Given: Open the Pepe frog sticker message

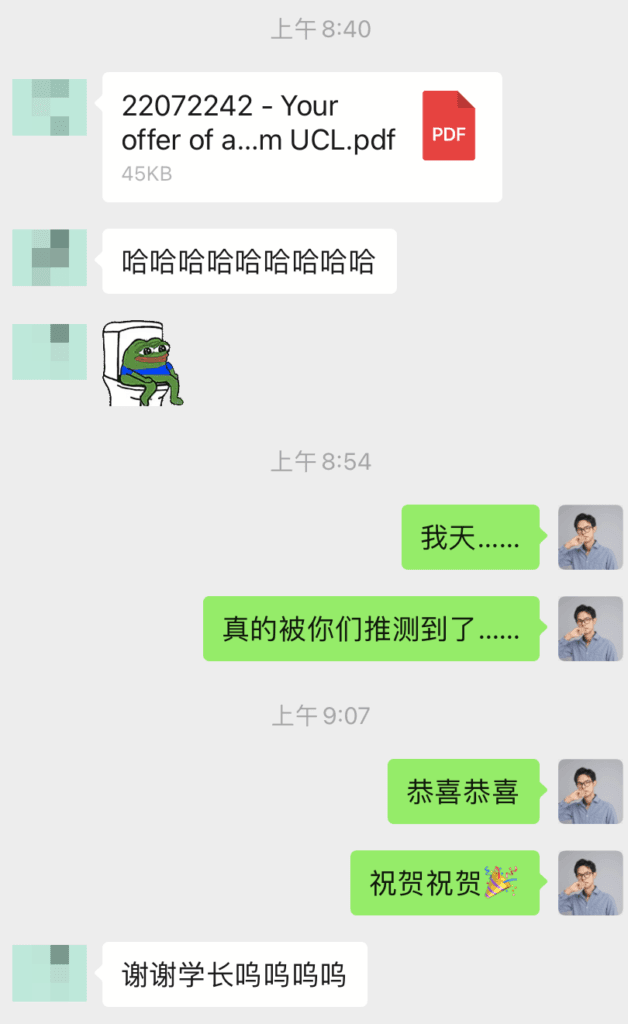Looking at the screenshot, I should (143, 364).
